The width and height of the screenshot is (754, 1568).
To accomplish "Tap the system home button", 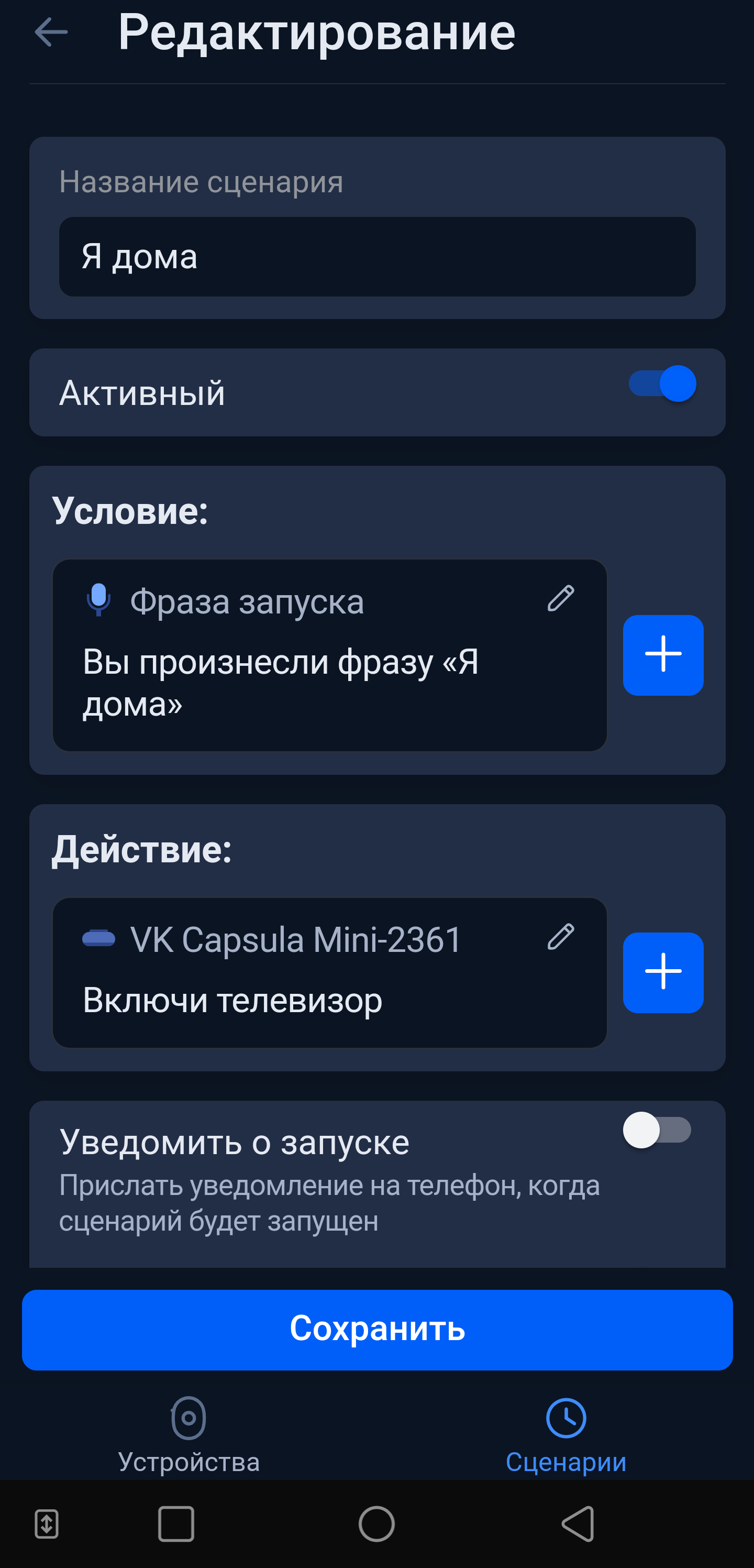I will click(x=376, y=1523).
